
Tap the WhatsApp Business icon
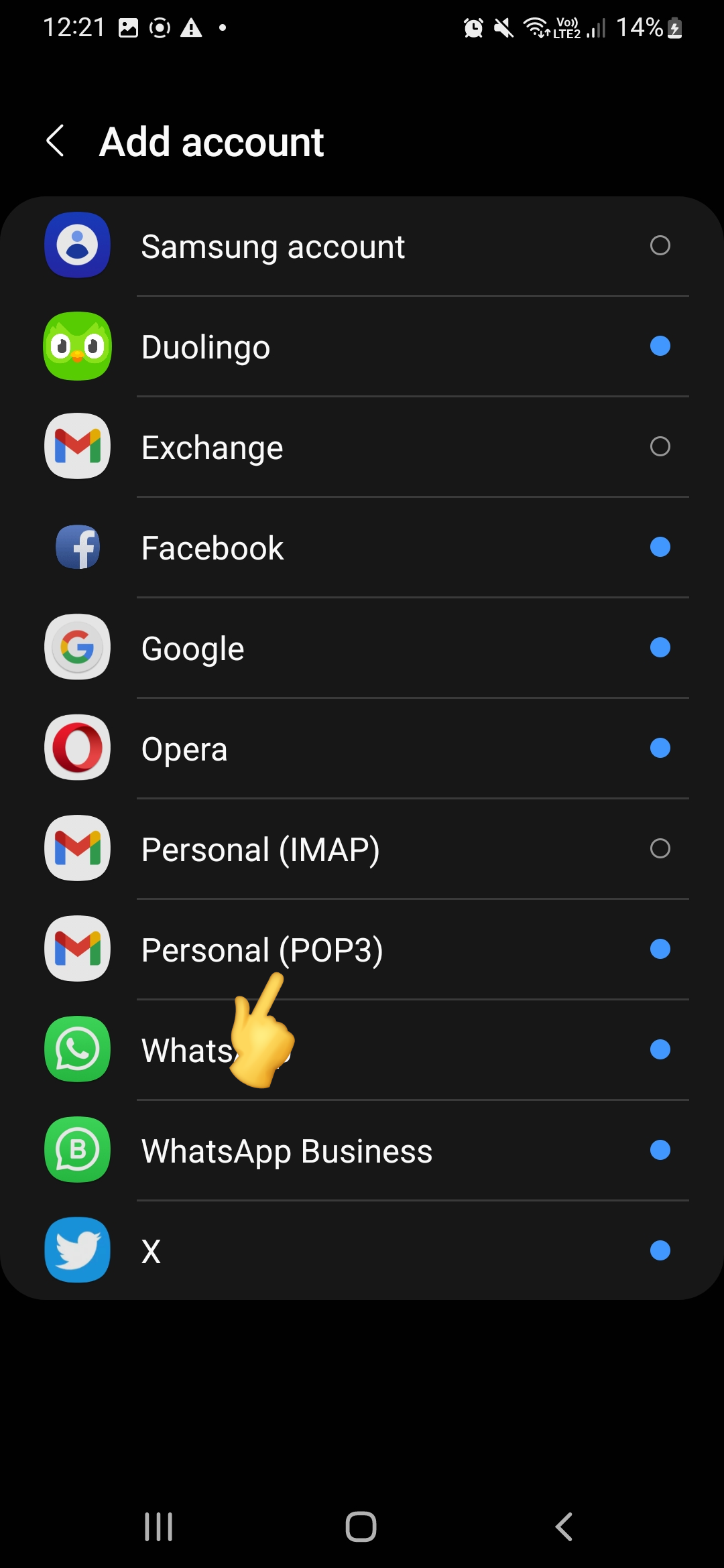pos(76,1151)
